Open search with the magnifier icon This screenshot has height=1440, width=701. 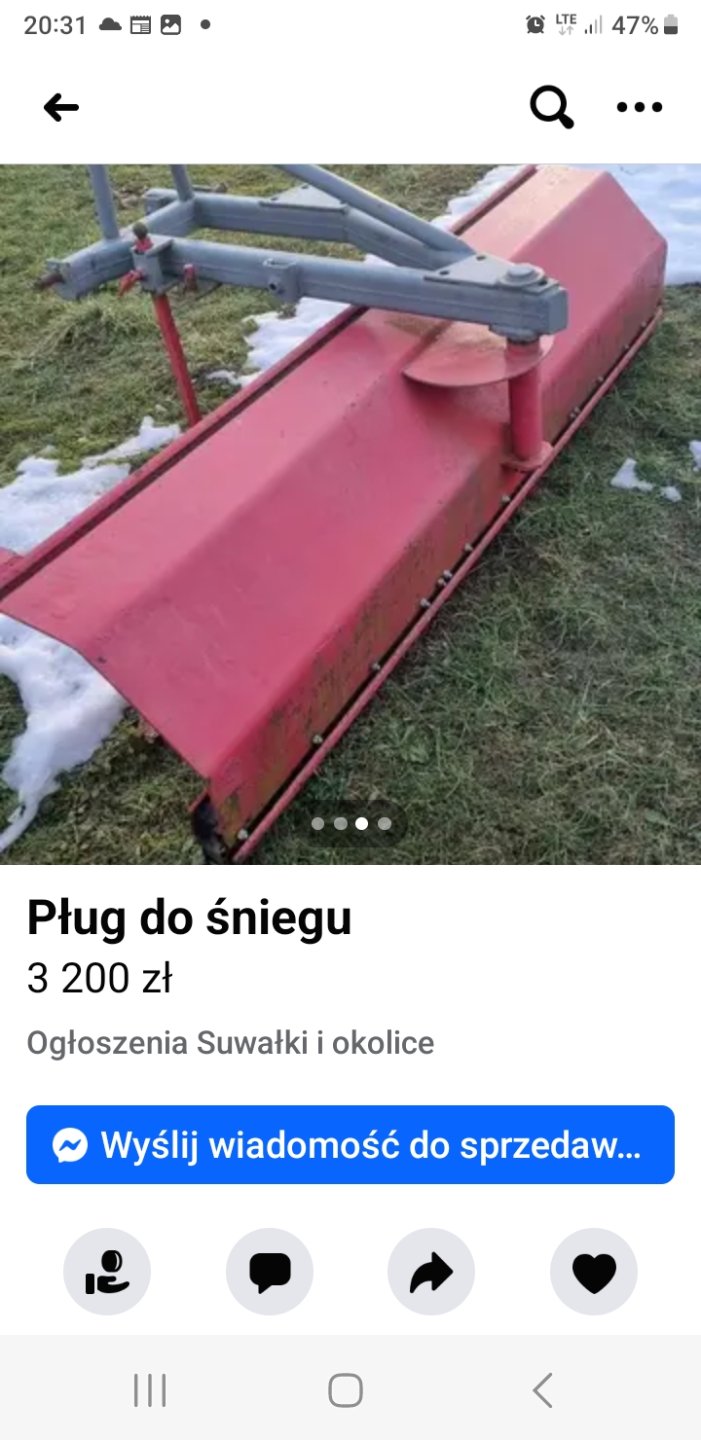pyautogui.click(x=551, y=108)
